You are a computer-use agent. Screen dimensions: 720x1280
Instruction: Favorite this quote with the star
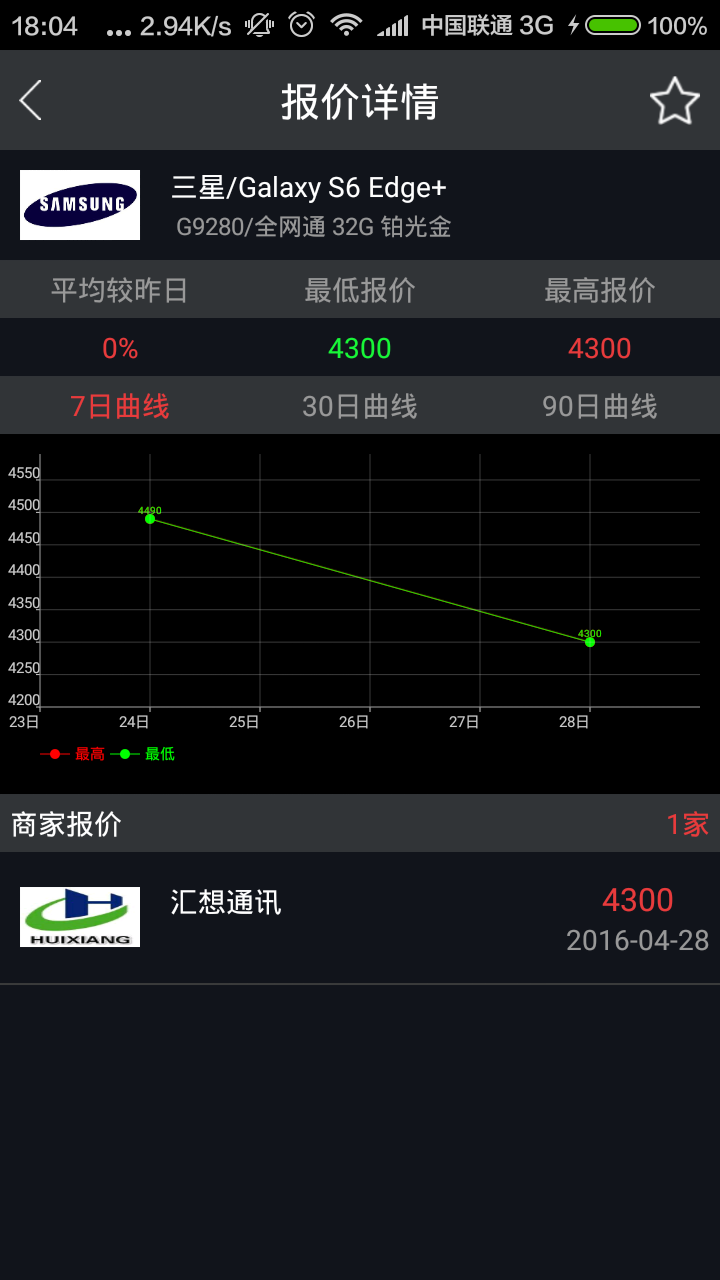pos(674,101)
